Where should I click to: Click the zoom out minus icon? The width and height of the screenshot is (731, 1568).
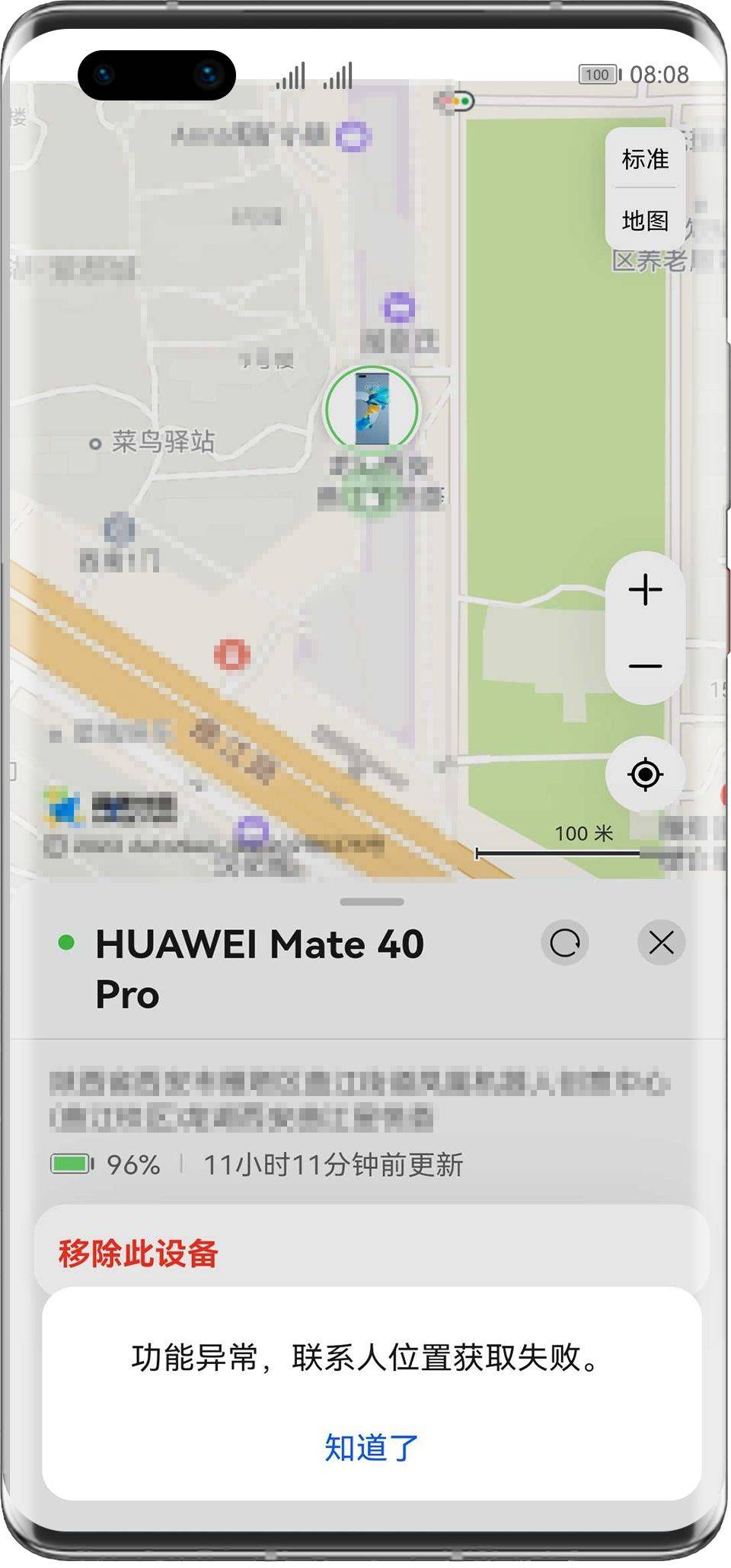[x=645, y=665]
